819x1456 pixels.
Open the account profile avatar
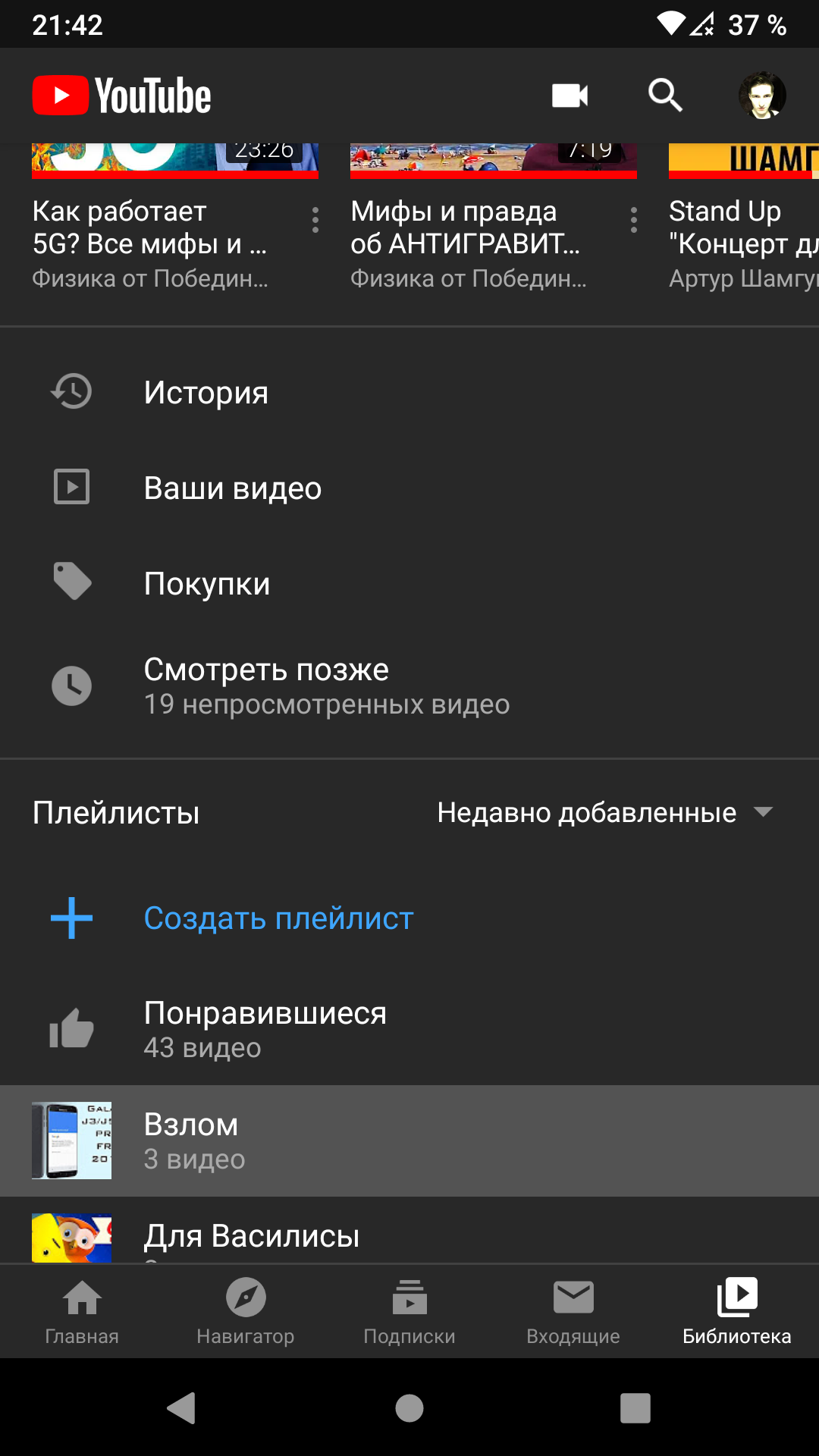(762, 96)
